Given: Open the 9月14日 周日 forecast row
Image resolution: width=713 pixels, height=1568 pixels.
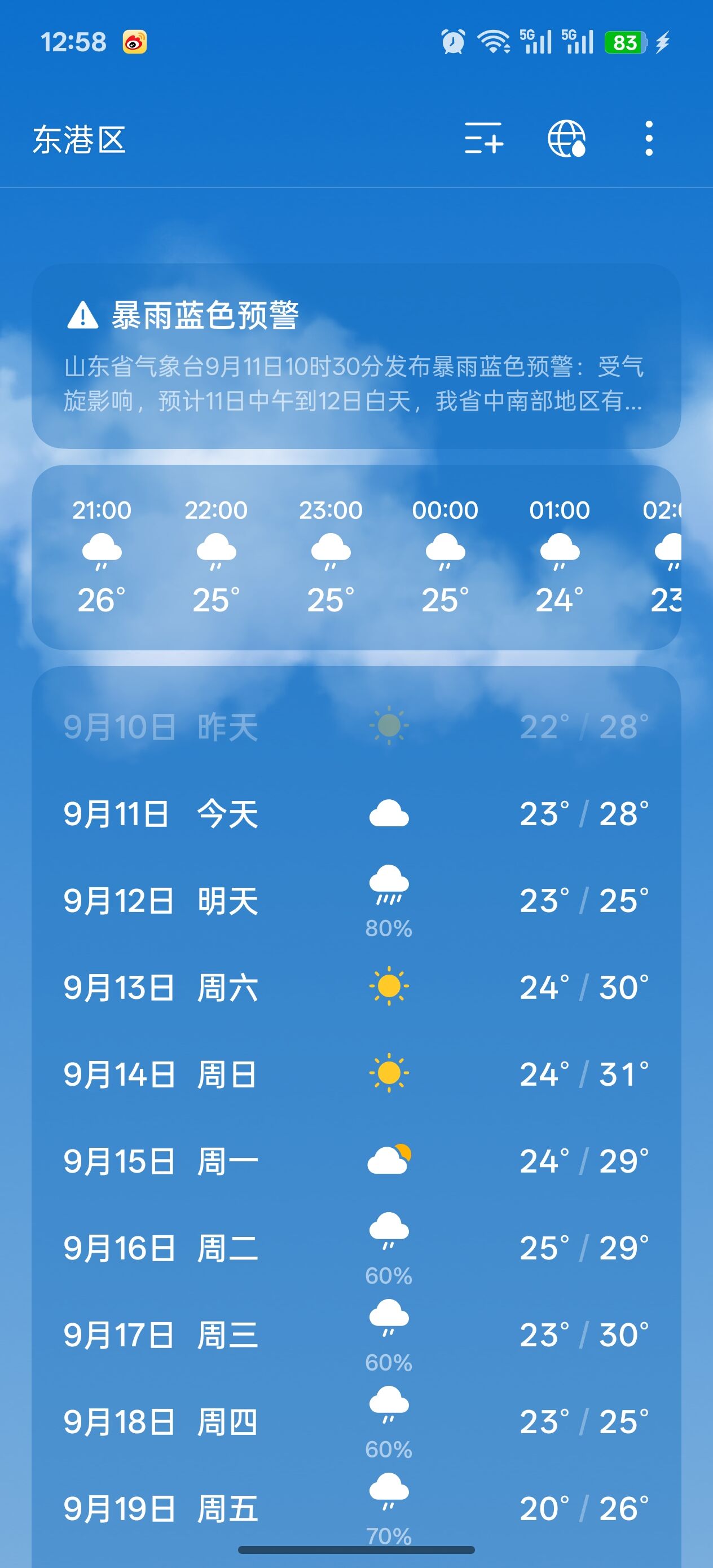Looking at the screenshot, I should point(356,1074).
